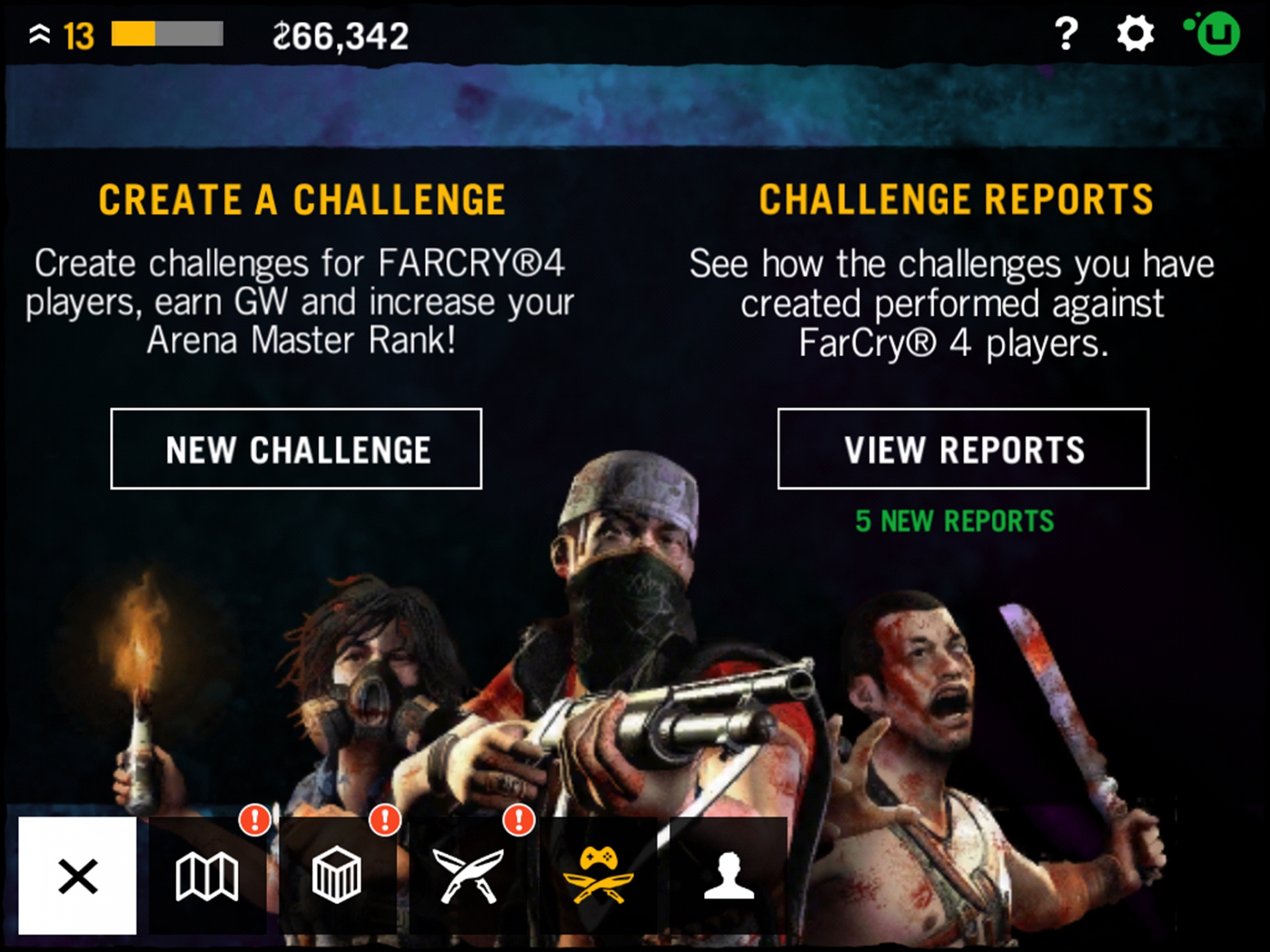1270x952 pixels.
Task: Select the gamepad arena challenge tab
Action: [x=598, y=876]
